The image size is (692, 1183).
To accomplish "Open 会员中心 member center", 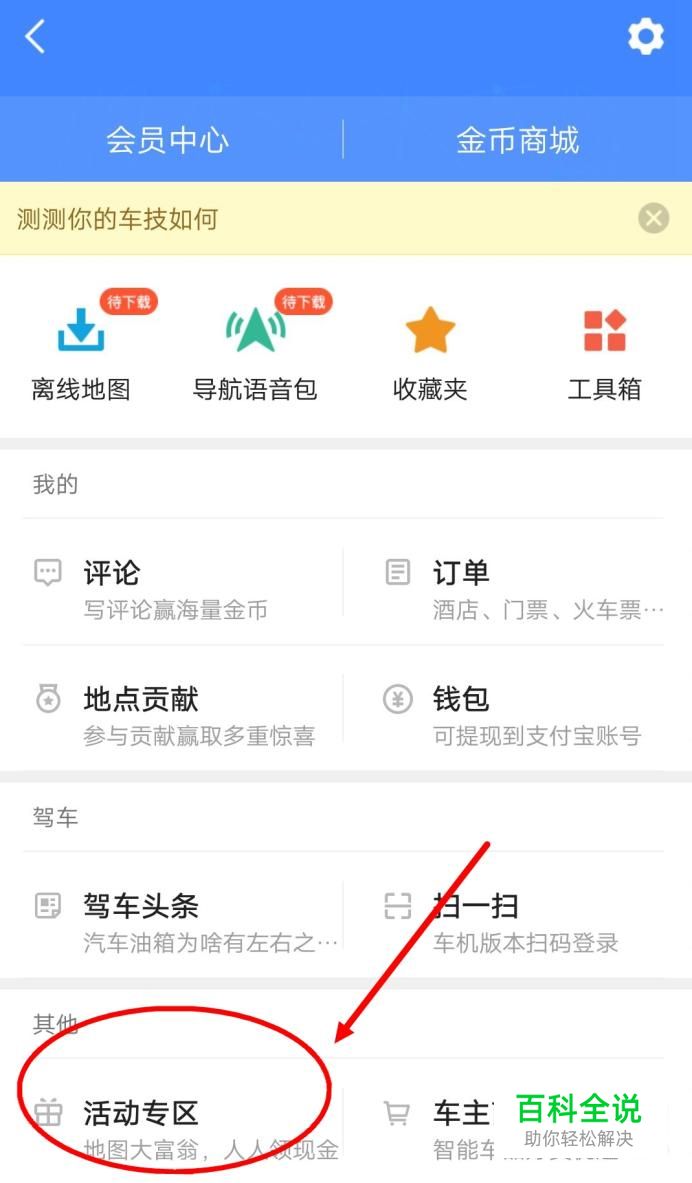I will pyautogui.click(x=168, y=140).
